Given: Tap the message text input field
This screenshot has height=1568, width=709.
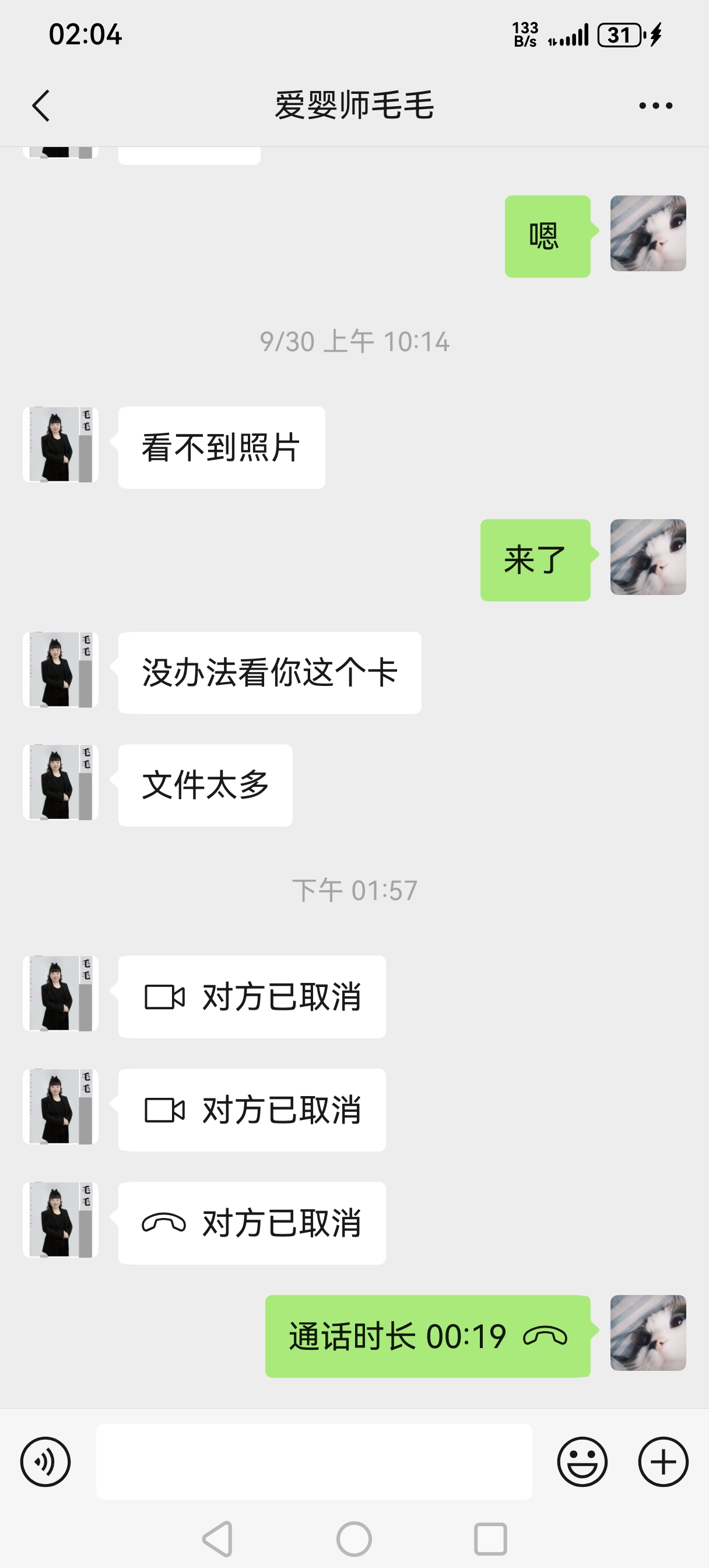Looking at the screenshot, I should 314,1461.
